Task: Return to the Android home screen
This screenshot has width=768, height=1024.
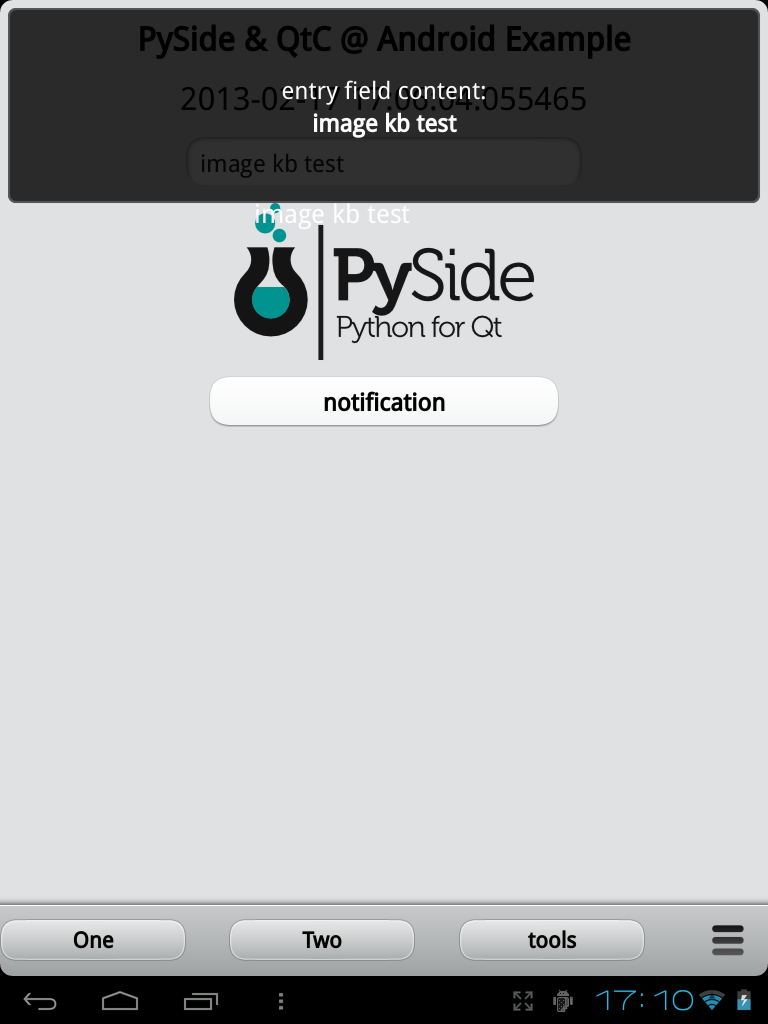Action: [x=120, y=1000]
